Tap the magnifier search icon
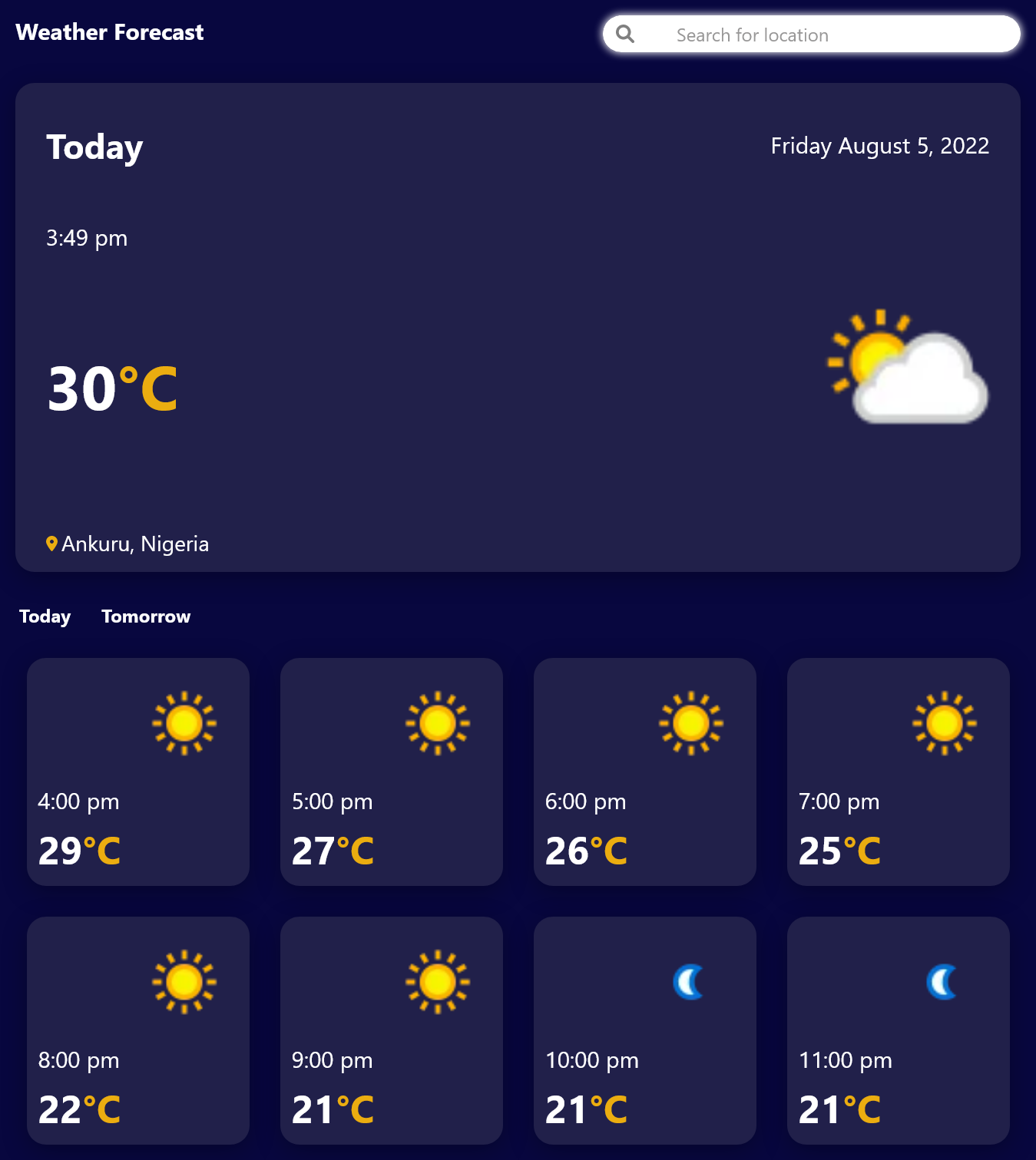Viewport: 1036px width, 1160px height. [625, 35]
